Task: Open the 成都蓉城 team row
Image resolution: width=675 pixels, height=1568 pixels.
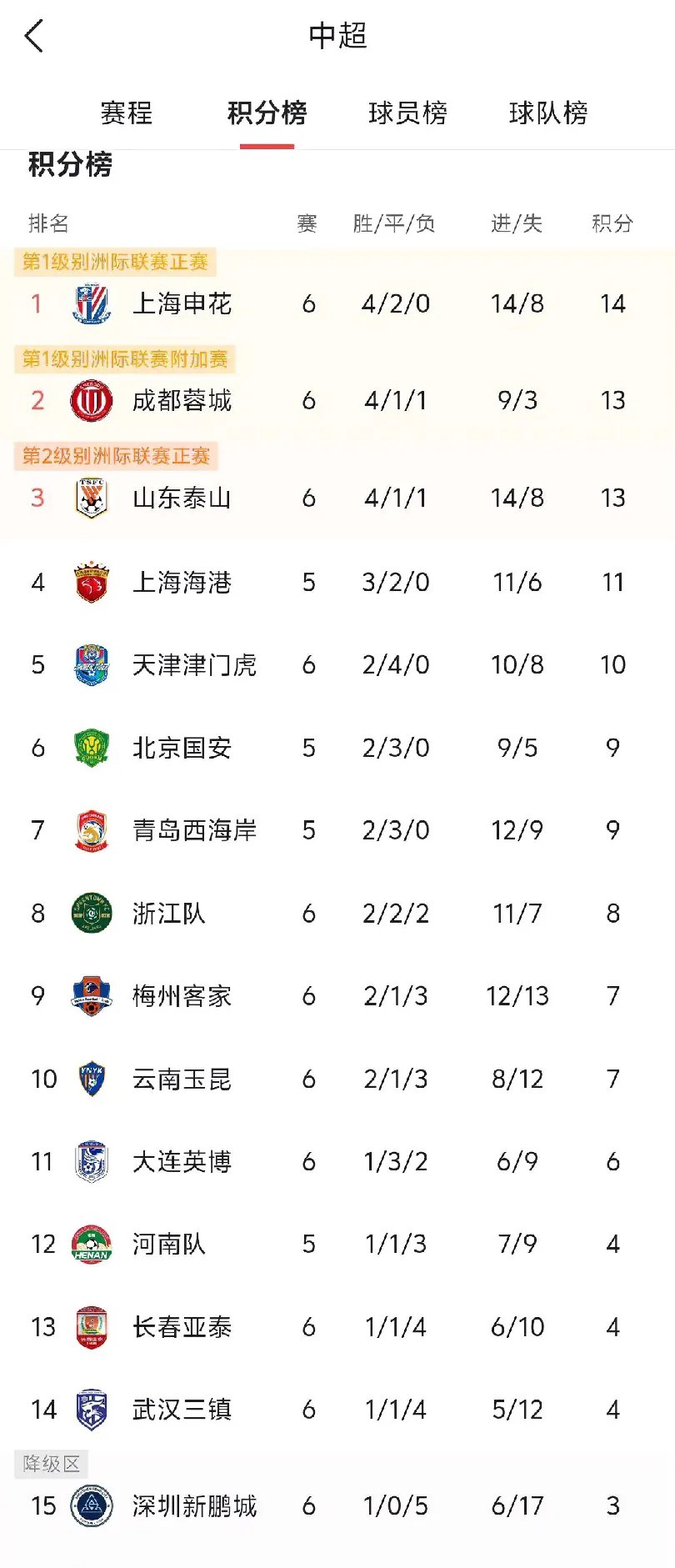Action: 182,401
